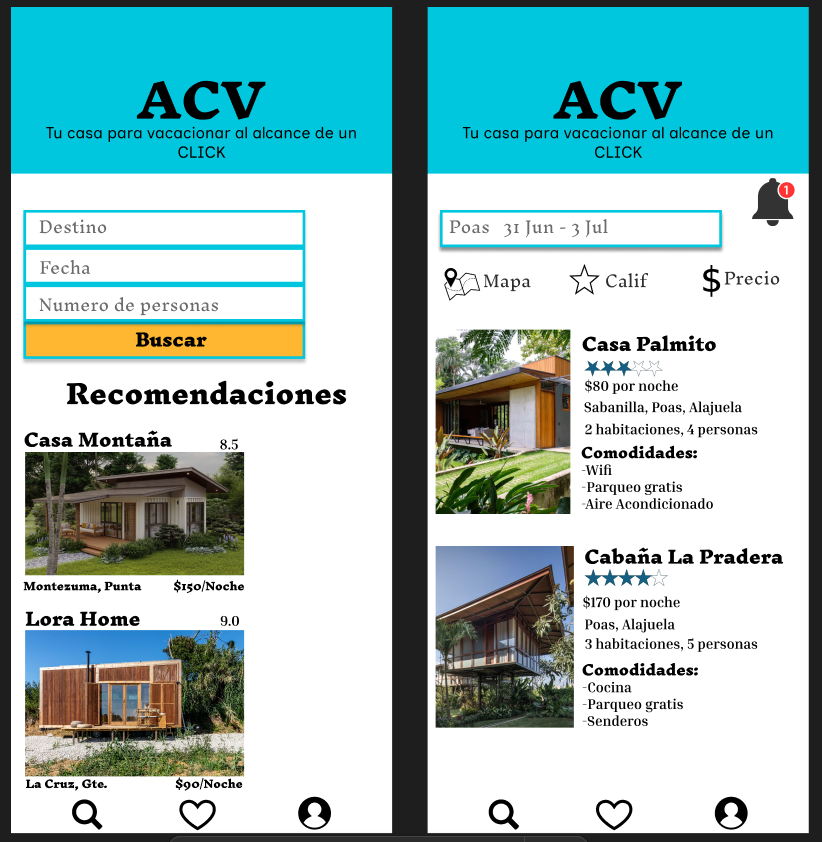This screenshot has width=822, height=842.
Task: Edit the Poas 31 Jun - 3 Jul search
Action: (x=580, y=228)
